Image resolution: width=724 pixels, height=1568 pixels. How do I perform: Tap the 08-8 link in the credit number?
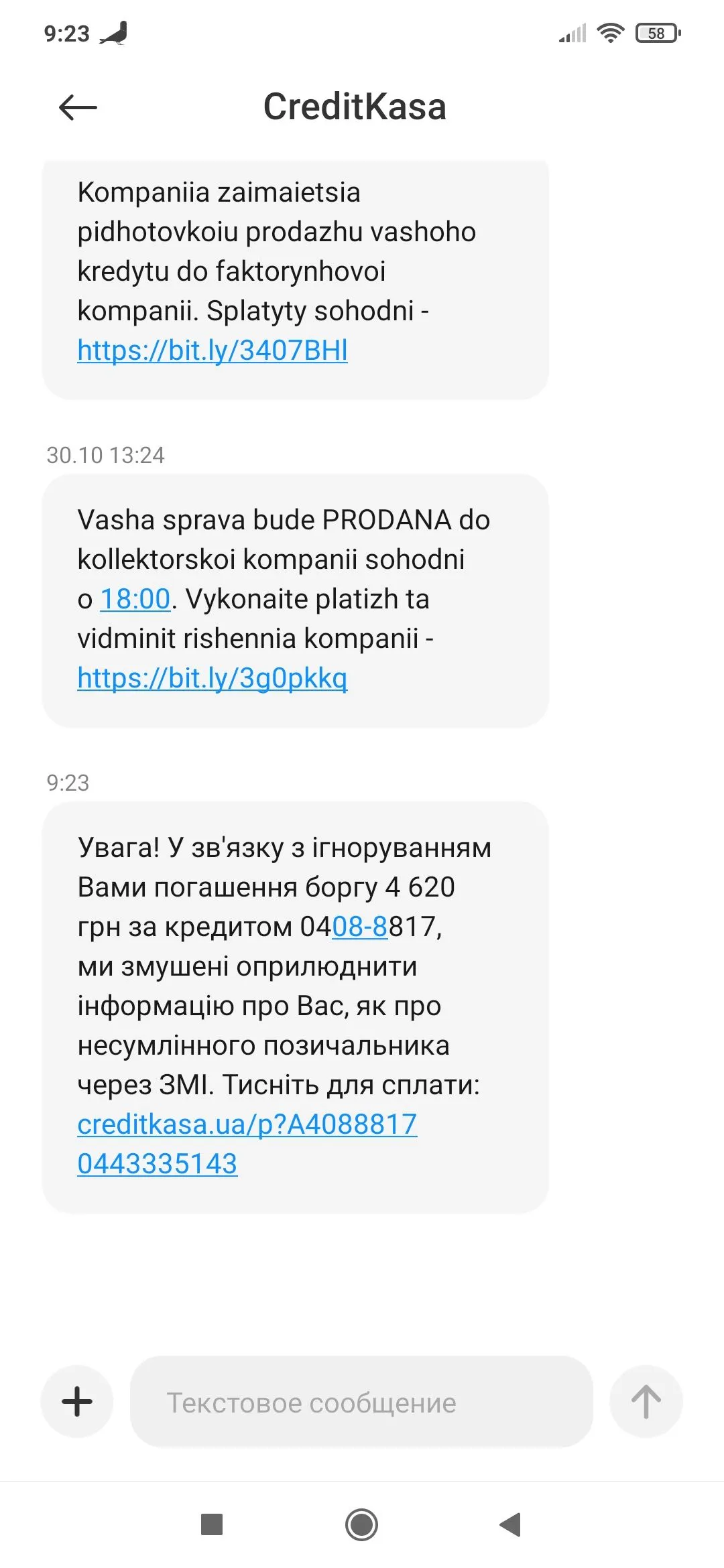(x=360, y=927)
